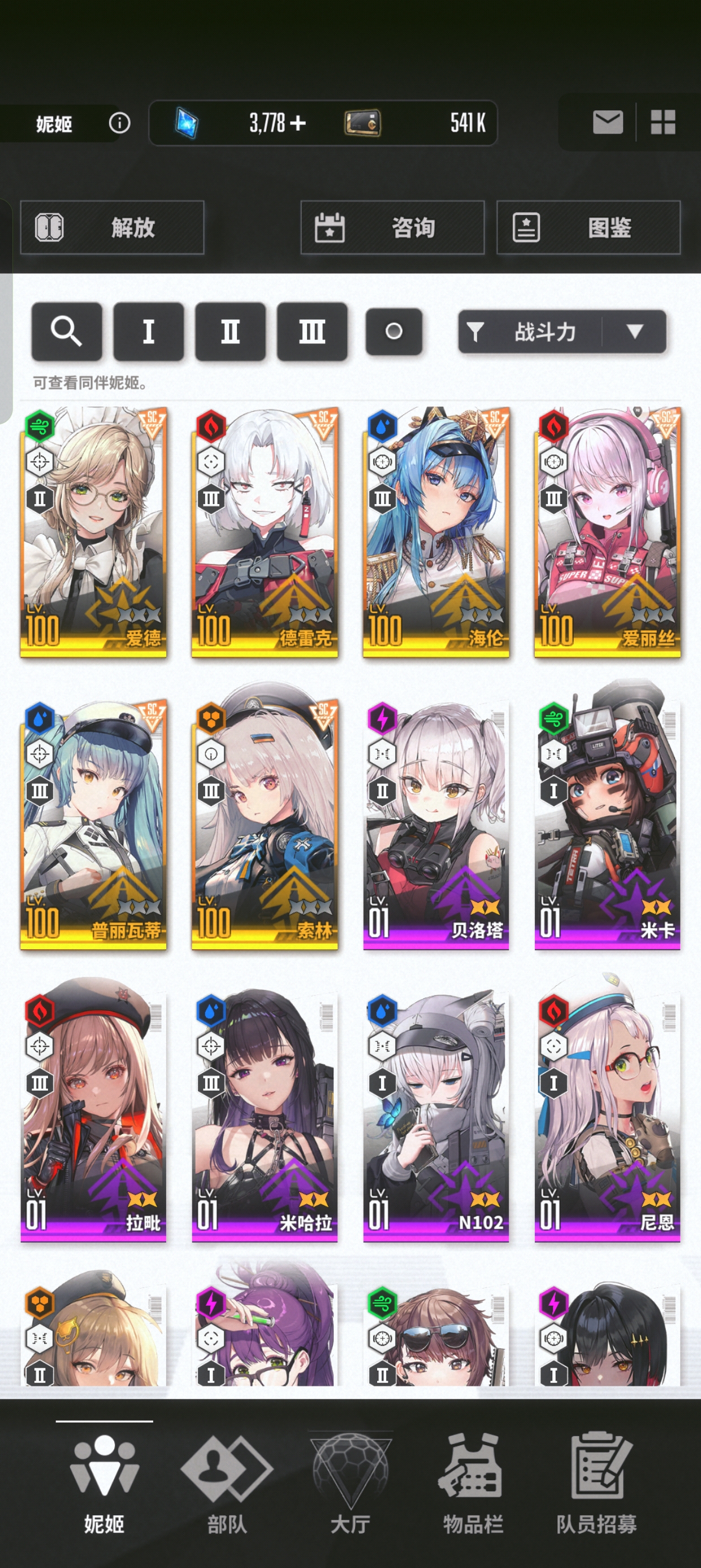
Task: Open the 咨询 button
Action: 392,227
